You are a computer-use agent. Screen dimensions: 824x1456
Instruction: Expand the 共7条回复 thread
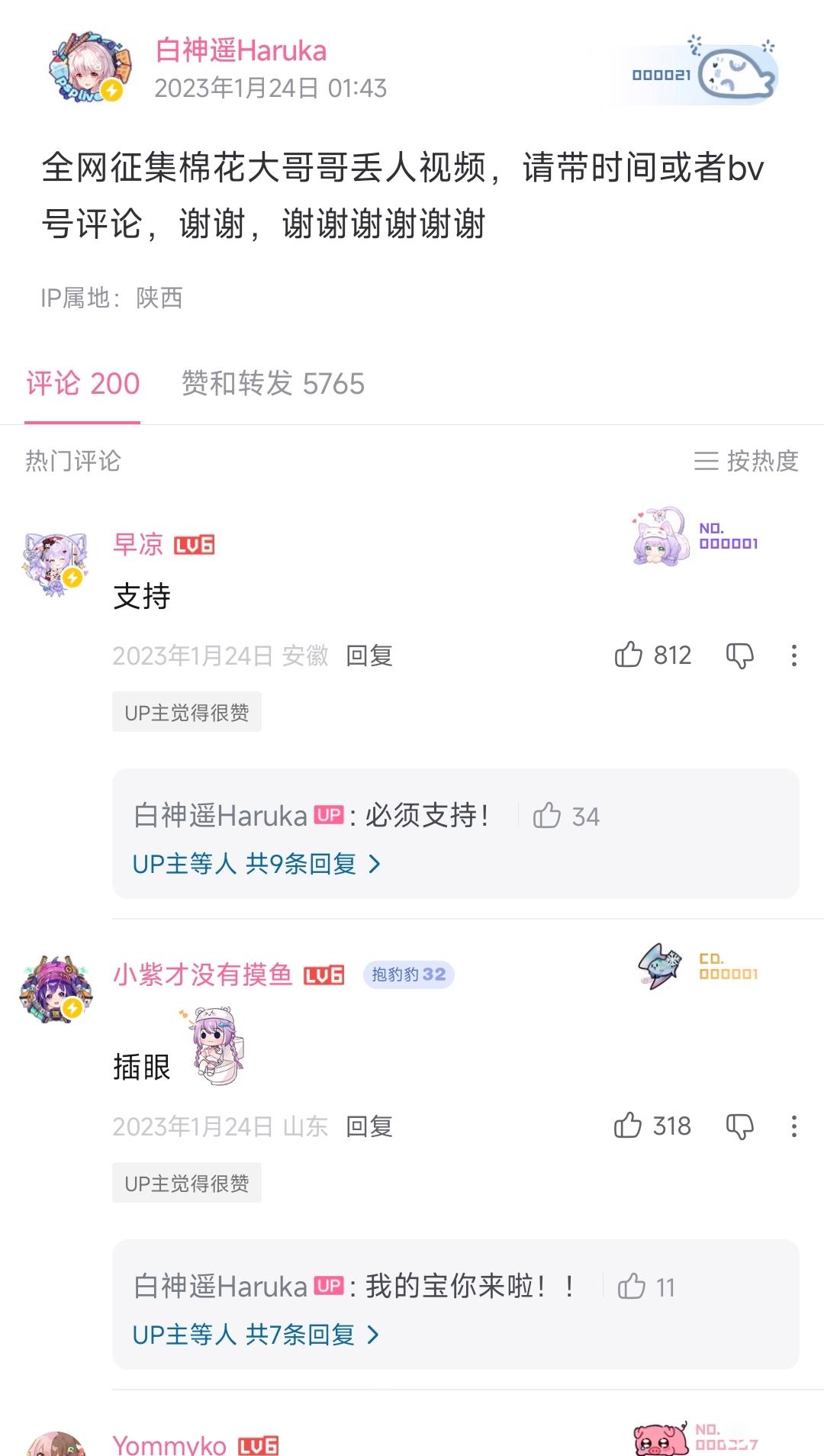[x=256, y=1335]
